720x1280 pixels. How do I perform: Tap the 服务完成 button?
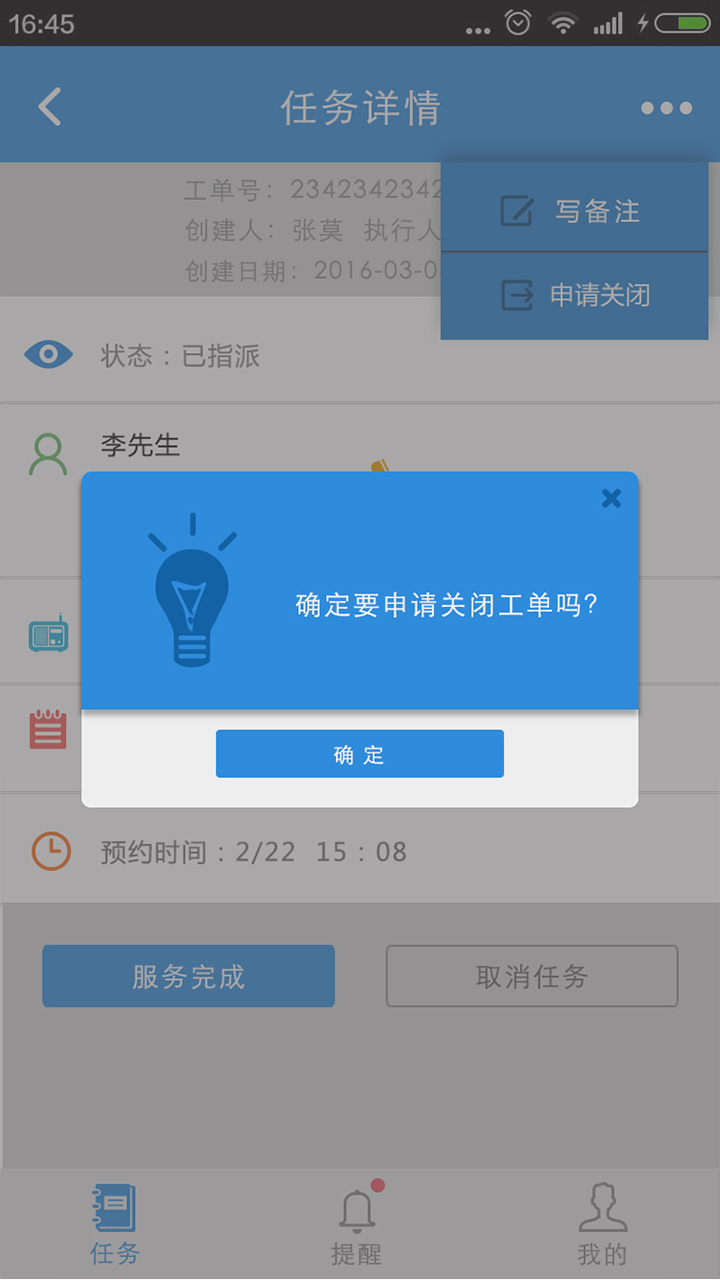point(188,976)
